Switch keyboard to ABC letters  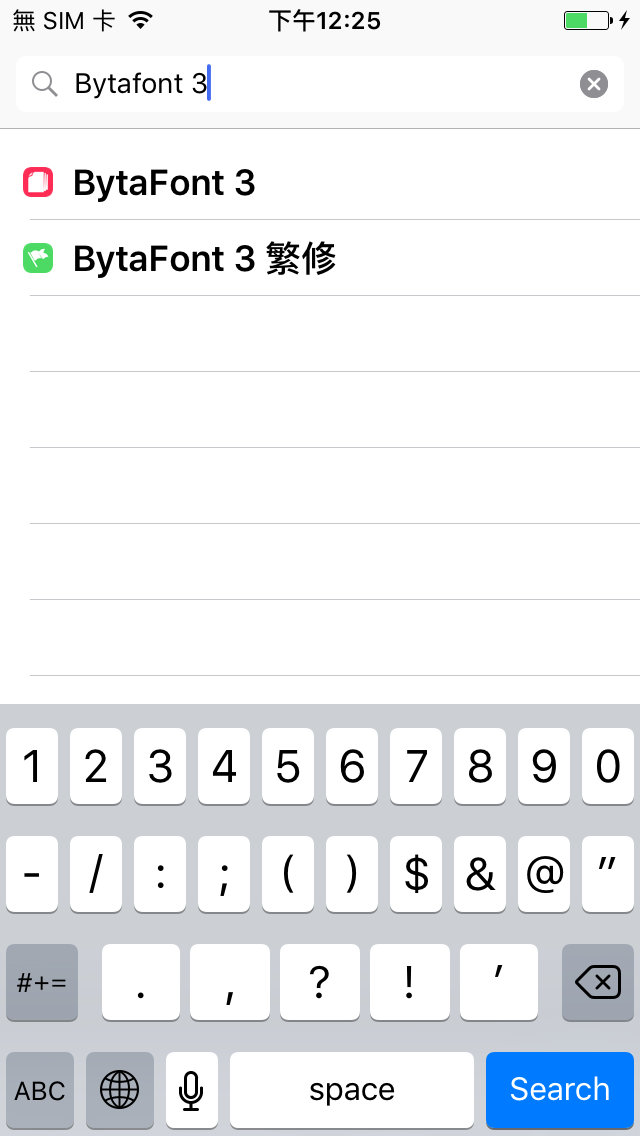click(x=40, y=1090)
